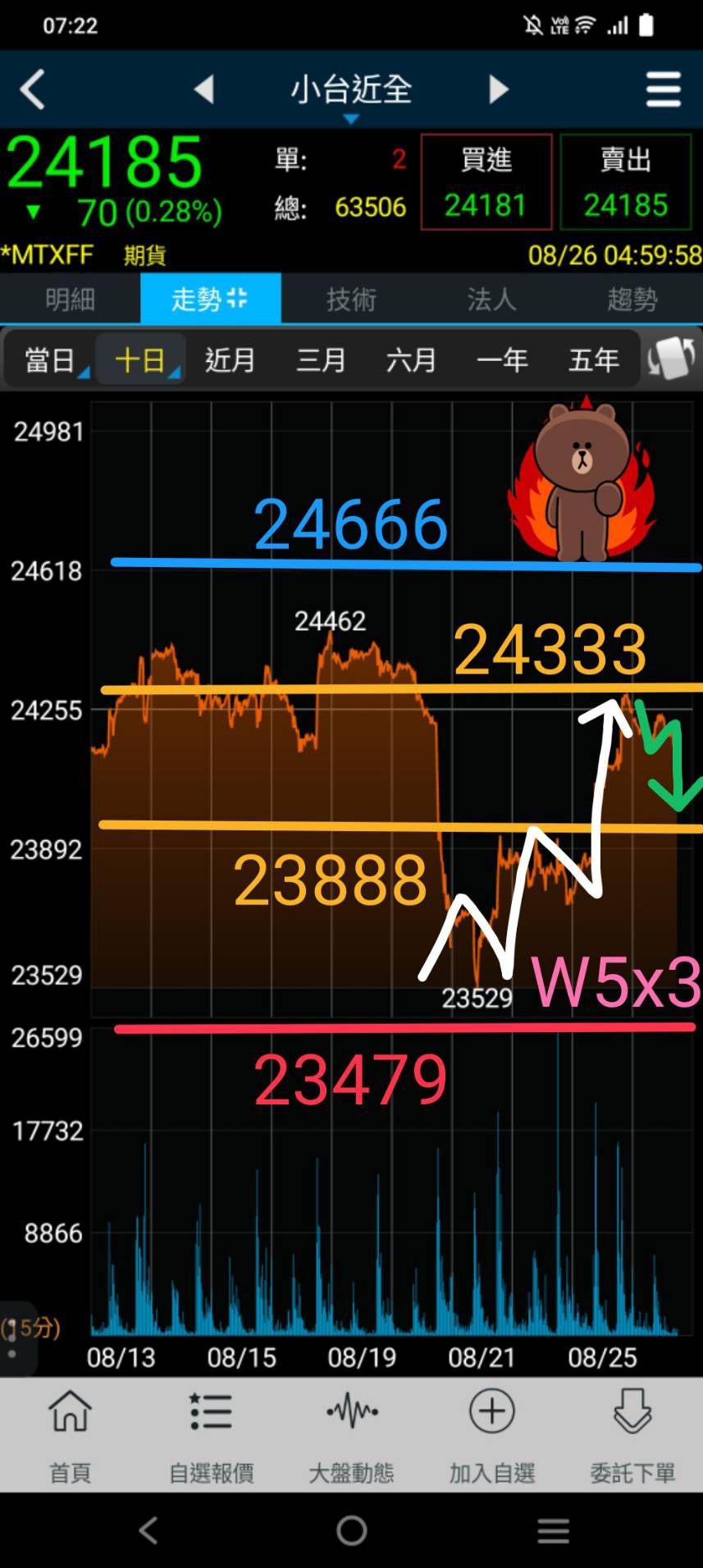Open the 法人 tab

click(x=491, y=299)
